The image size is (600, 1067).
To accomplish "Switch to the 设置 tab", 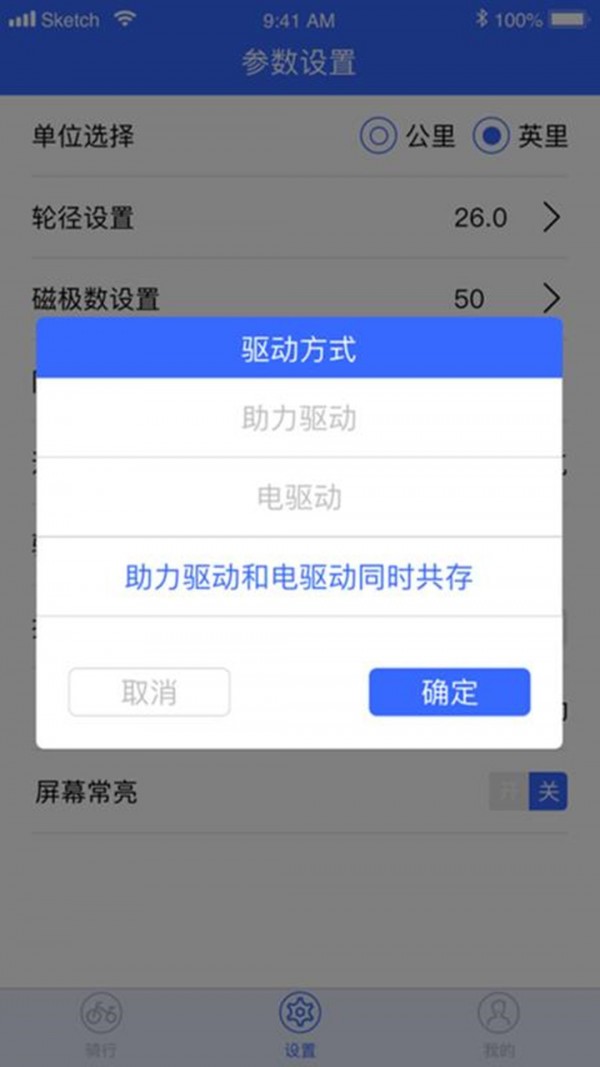I will tap(299, 1025).
